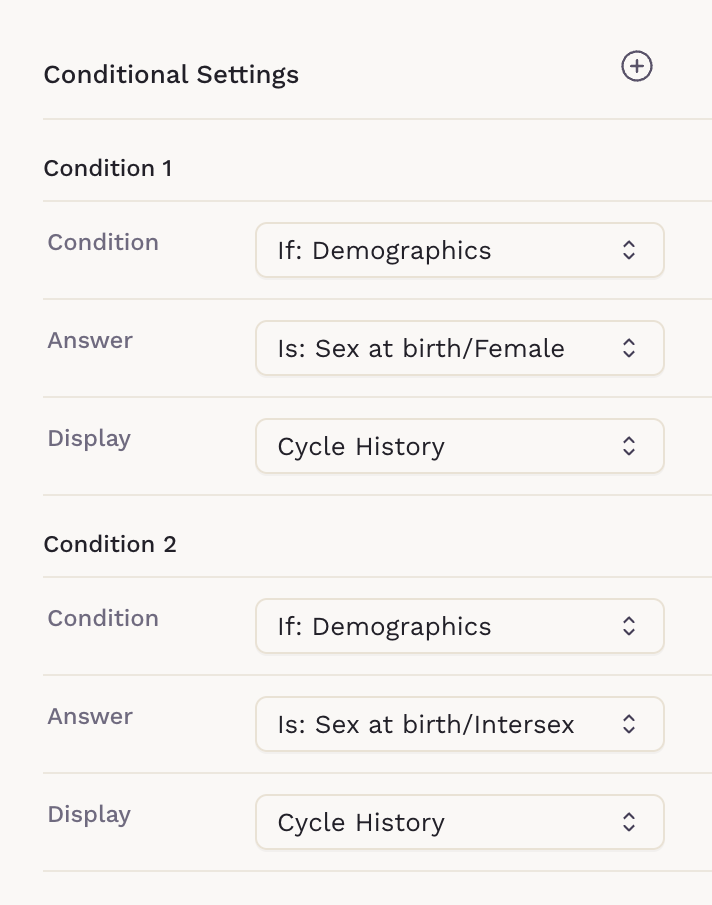Open Condition 2's If: Demographics dropdown
Viewport: 712px width, 905px height.
click(460, 626)
